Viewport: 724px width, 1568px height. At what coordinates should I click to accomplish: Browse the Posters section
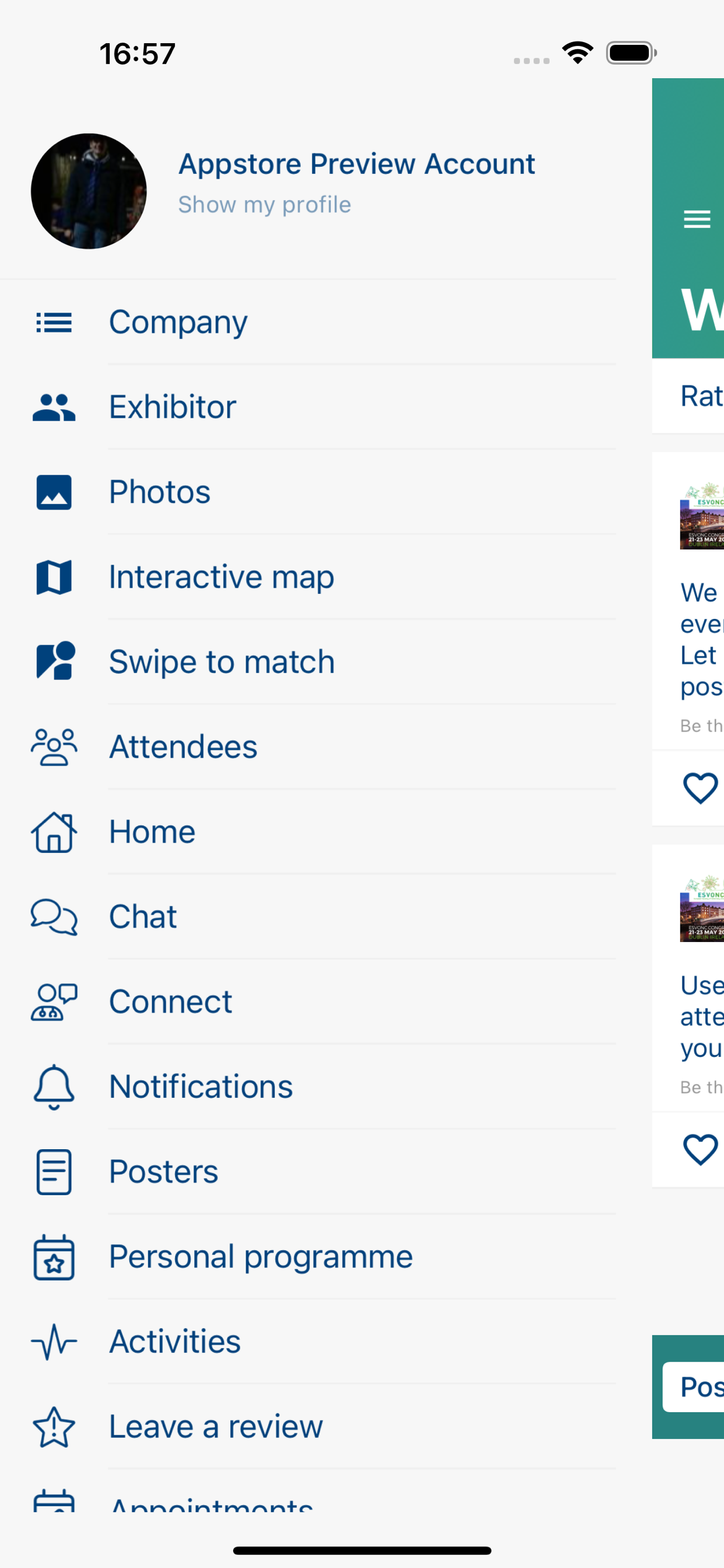(x=308, y=1172)
